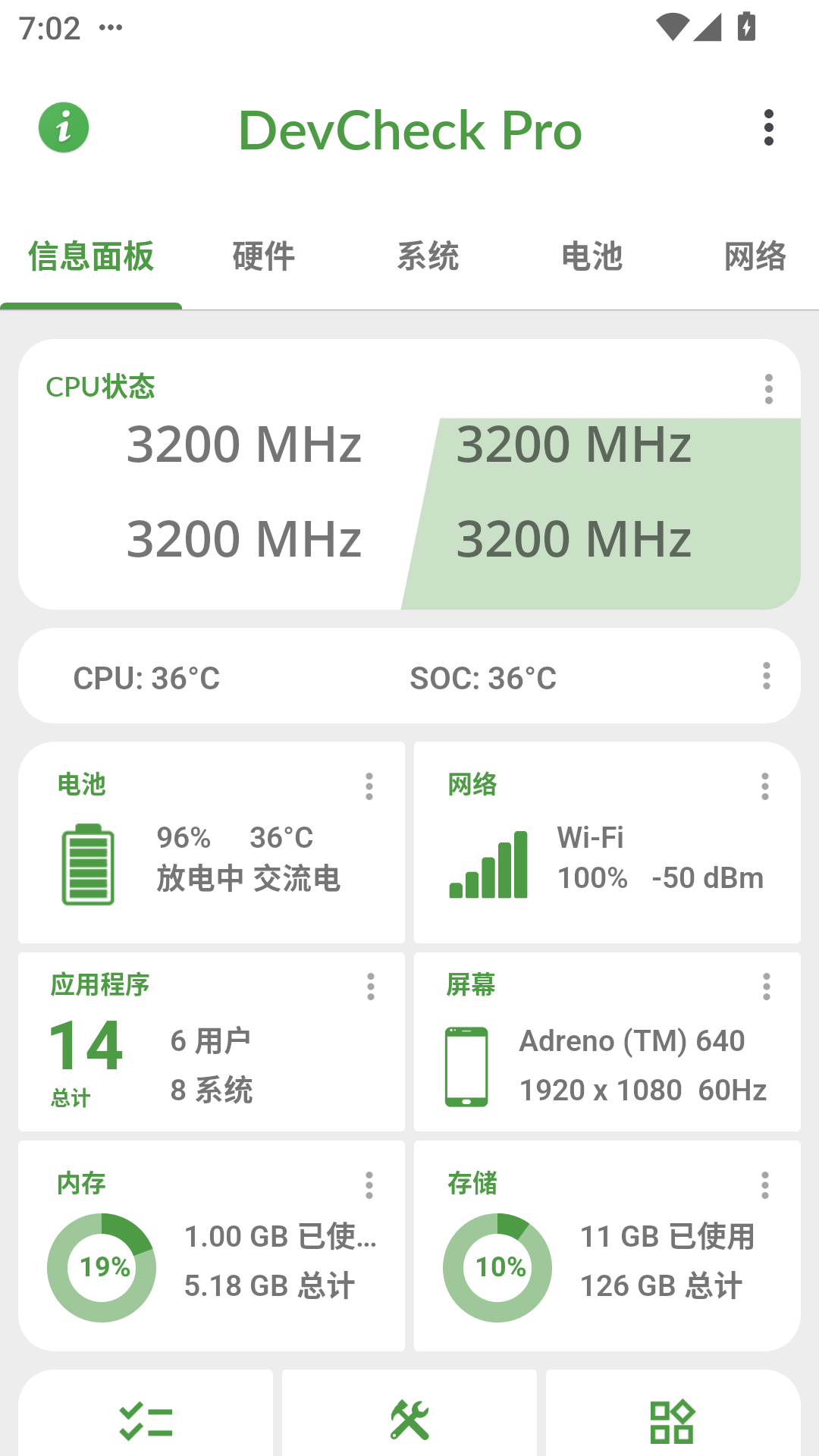This screenshot has width=819, height=1456.
Task: Open the temperature card three-dot menu
Action: (769, 675)
